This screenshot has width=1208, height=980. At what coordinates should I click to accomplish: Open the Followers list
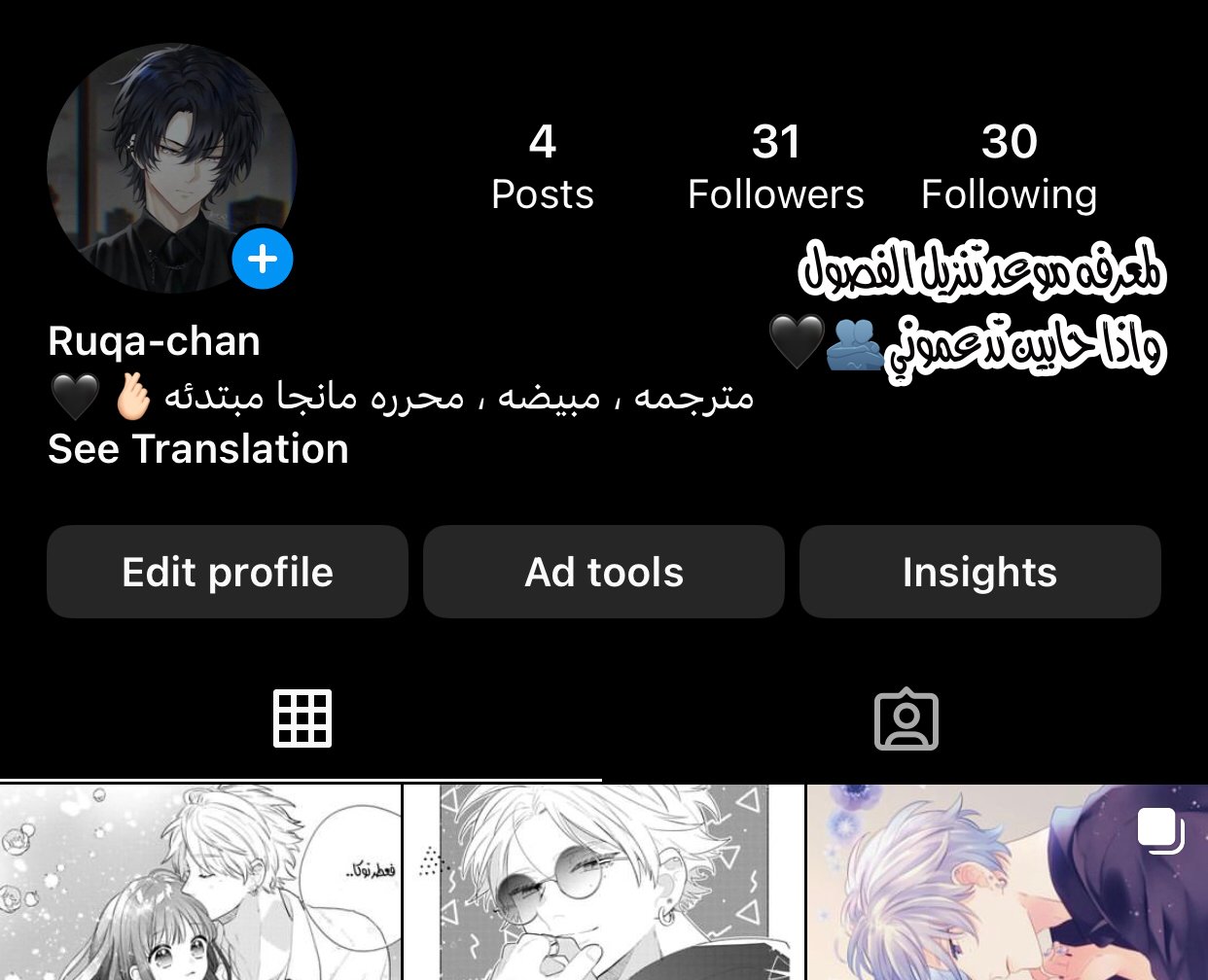click(775, 167)
